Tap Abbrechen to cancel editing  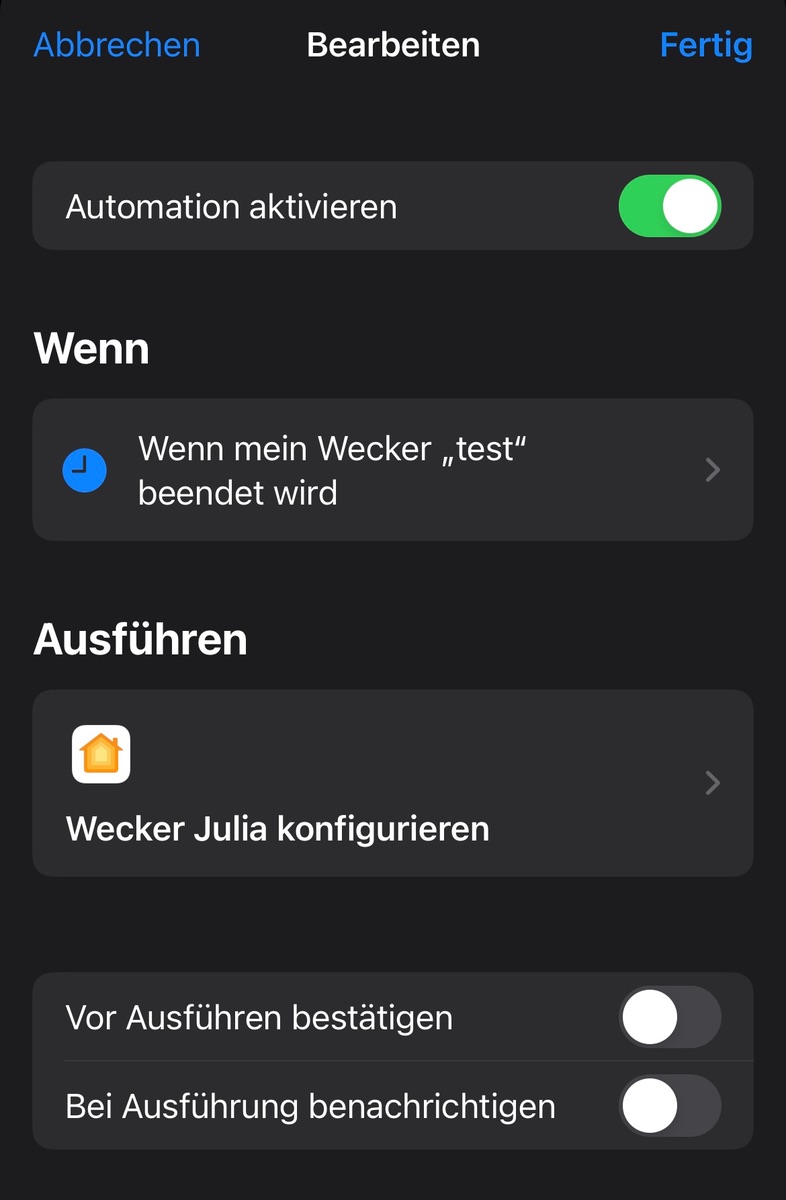[117, 45]
